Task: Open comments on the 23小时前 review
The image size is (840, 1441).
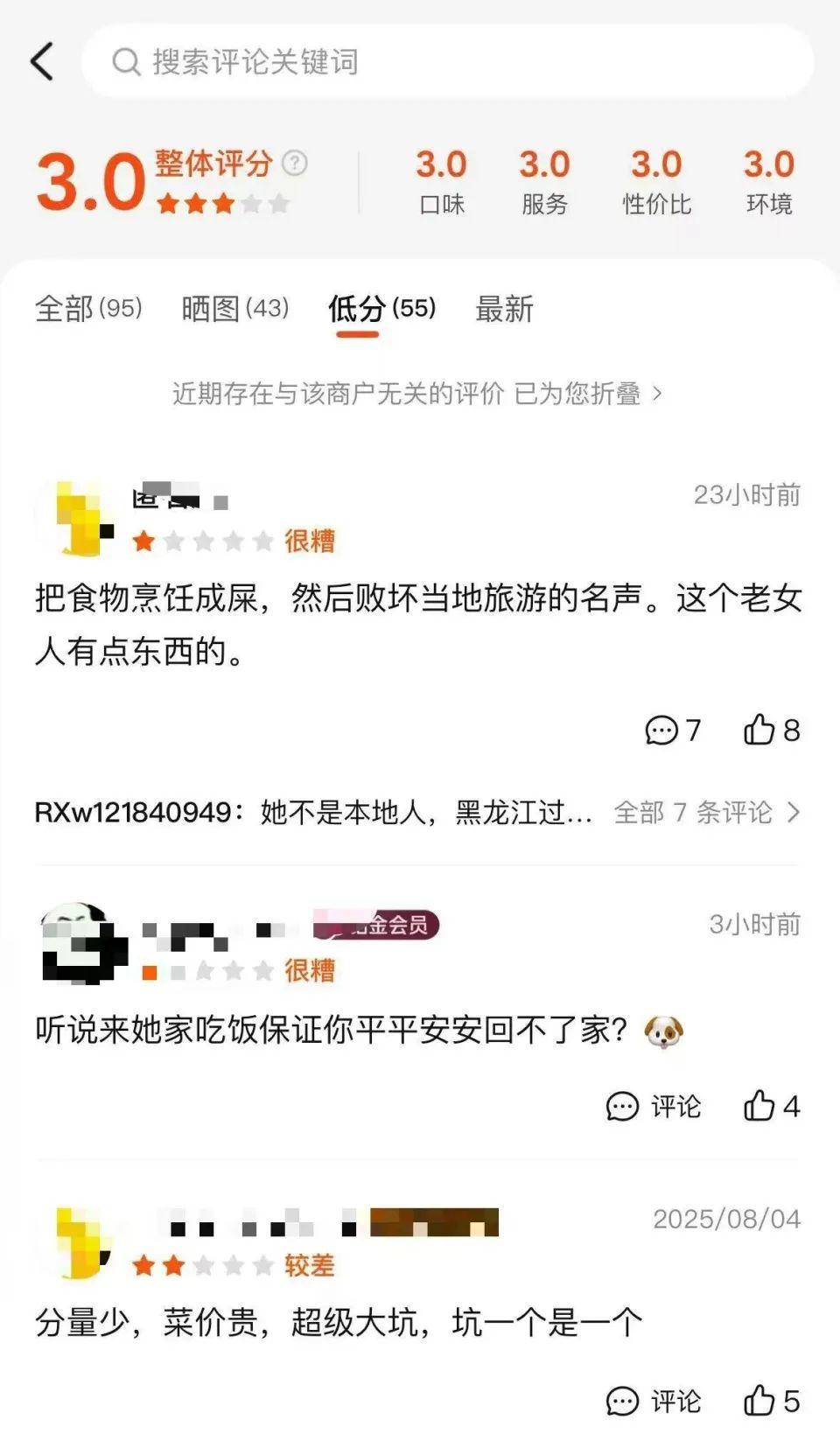Action: pyautogui.click(x=672, y=730)
